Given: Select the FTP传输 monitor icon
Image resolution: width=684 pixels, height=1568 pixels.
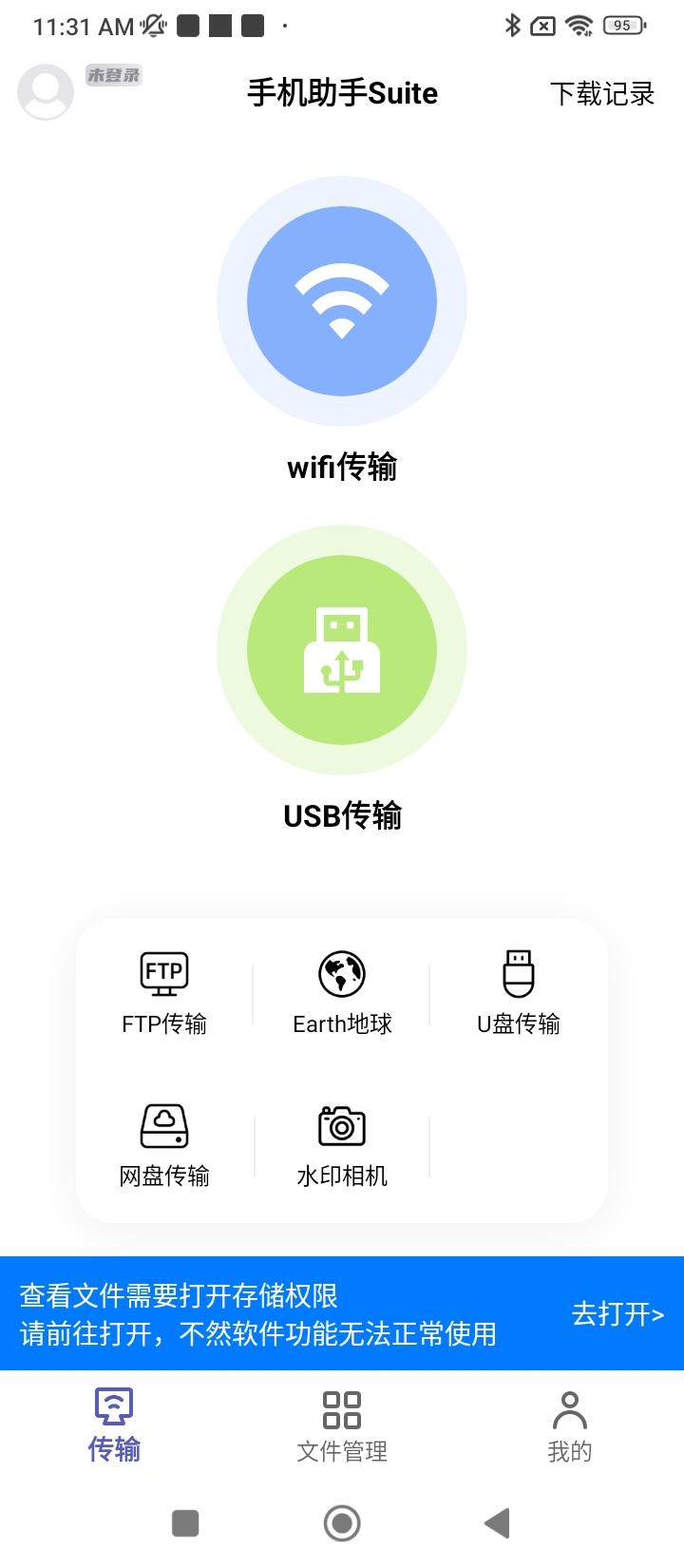Looking at the screenshot, I should click(x=163, y=973).
